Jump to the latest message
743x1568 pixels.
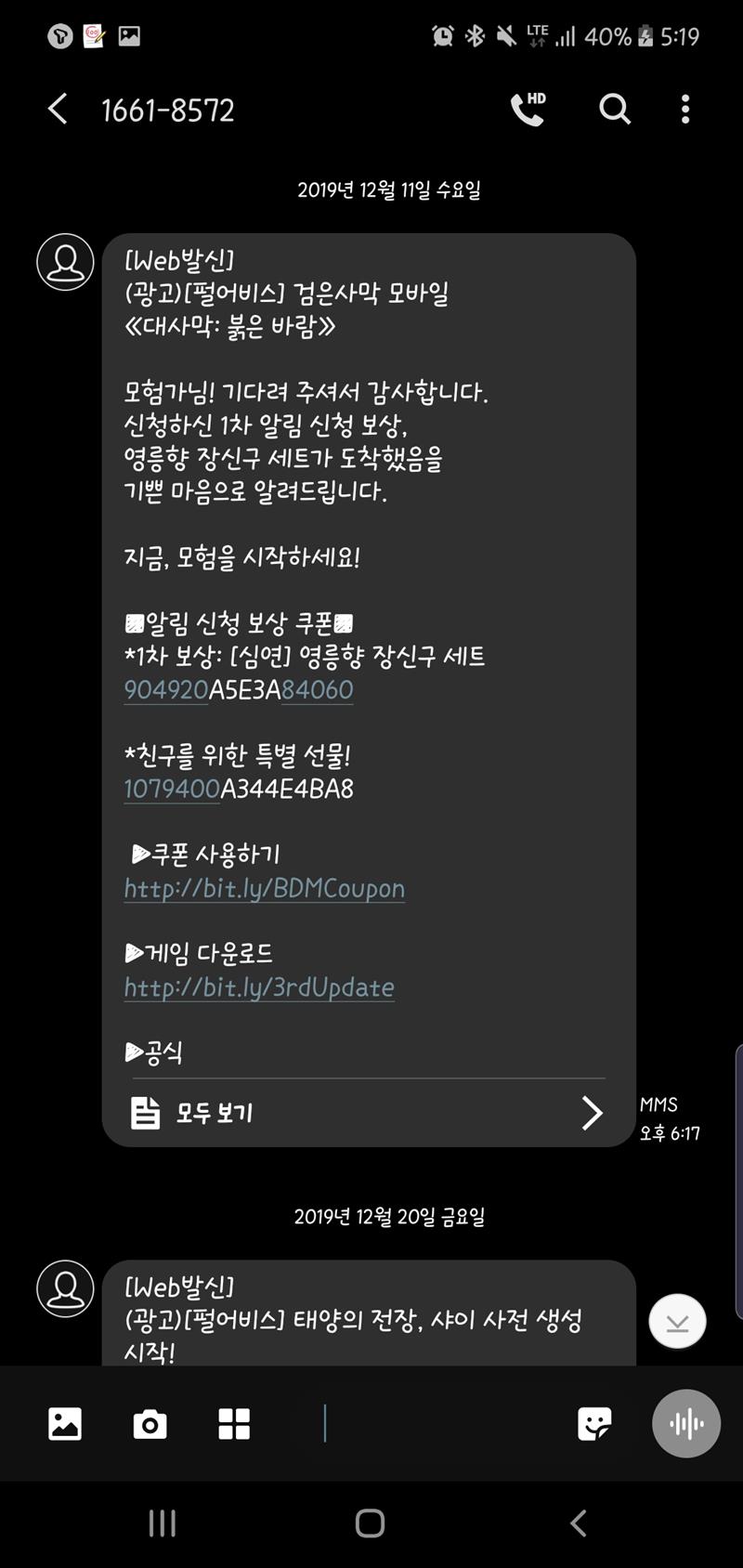[x=677, y=1321]
